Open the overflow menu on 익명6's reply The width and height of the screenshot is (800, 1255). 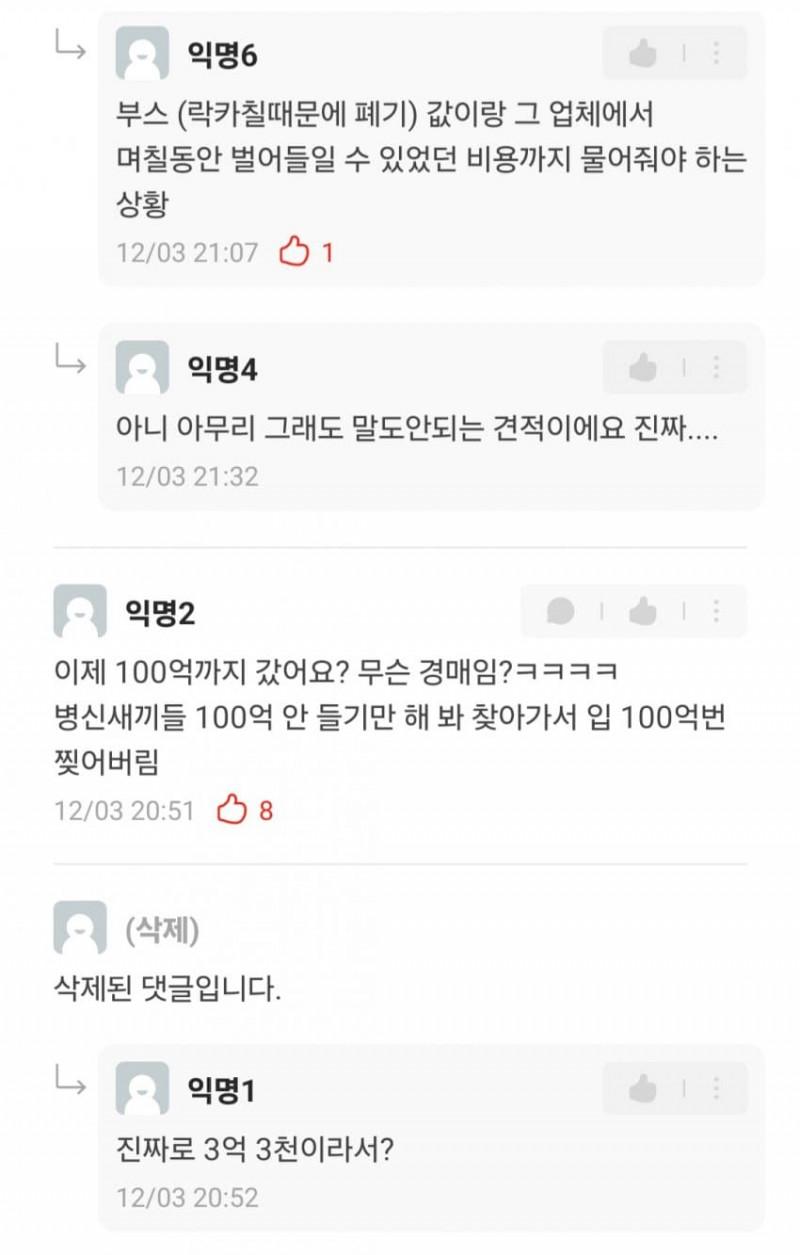click(x=716, y=53)
